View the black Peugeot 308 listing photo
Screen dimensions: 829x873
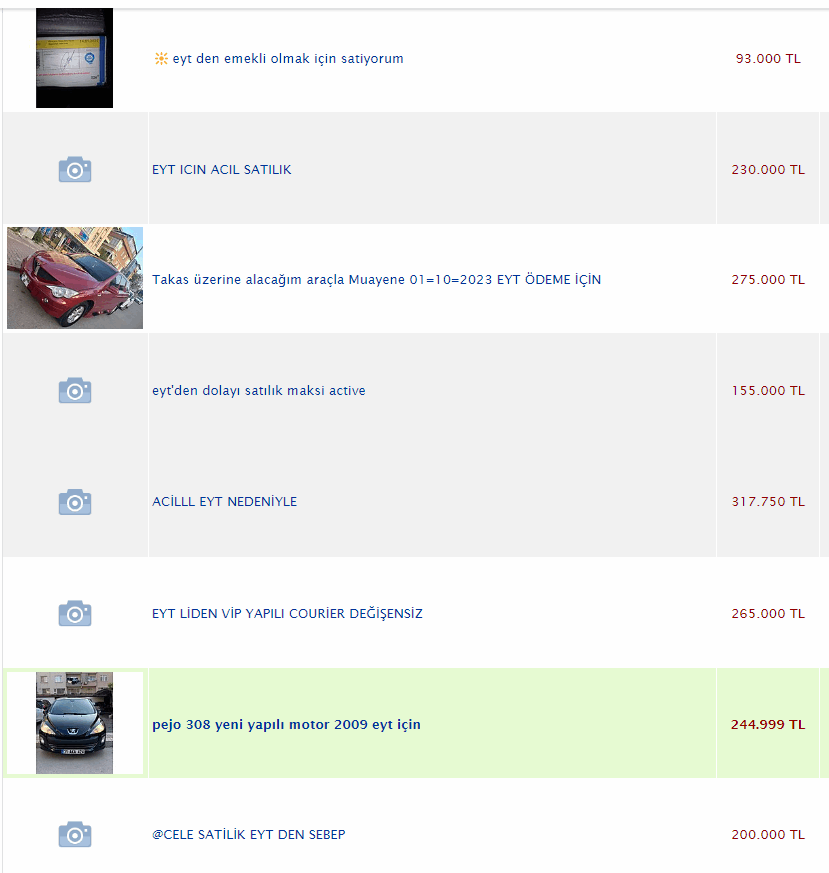point(74,723)
